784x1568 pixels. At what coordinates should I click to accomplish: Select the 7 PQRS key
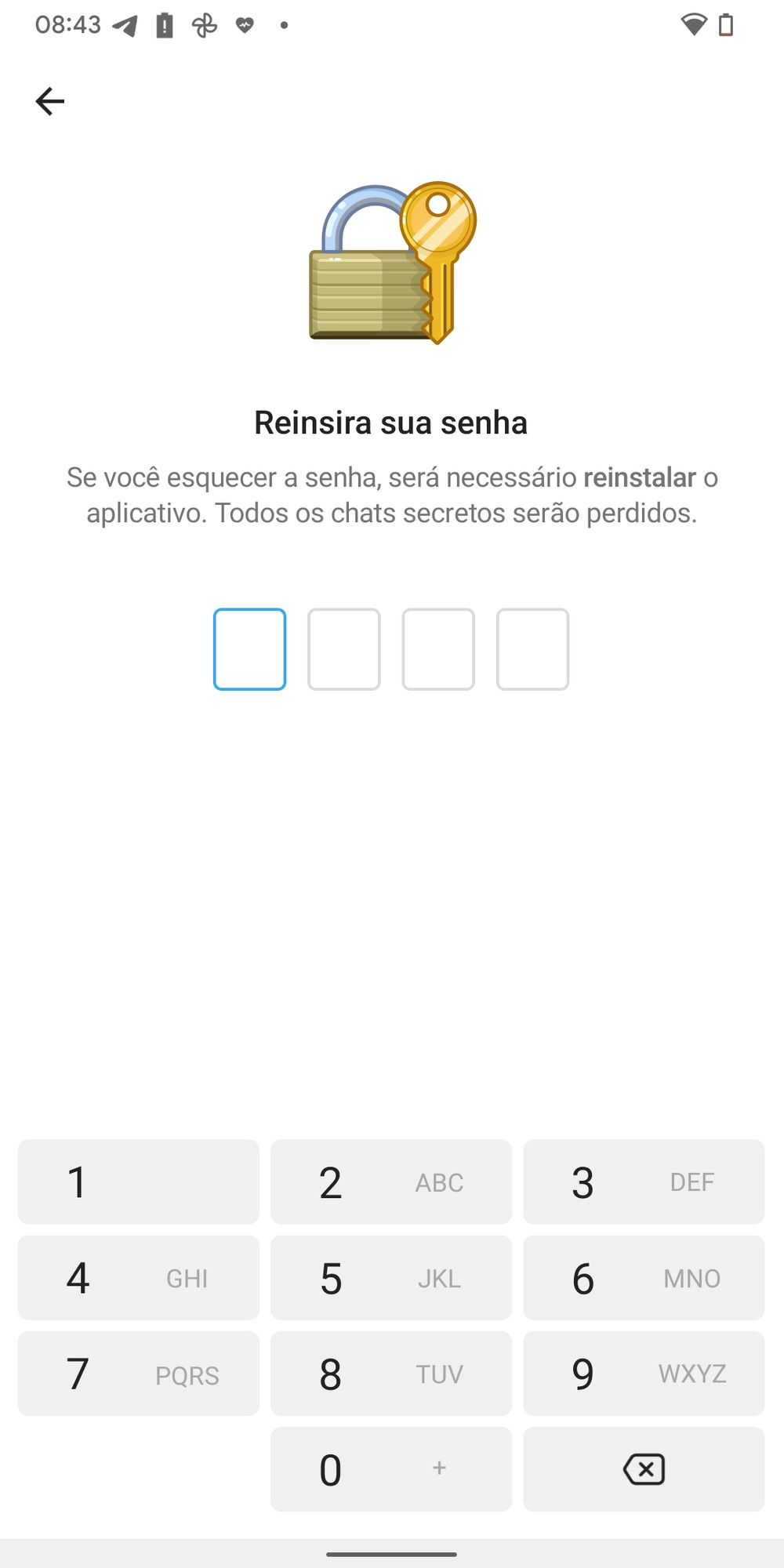[x=138, y=1373]
